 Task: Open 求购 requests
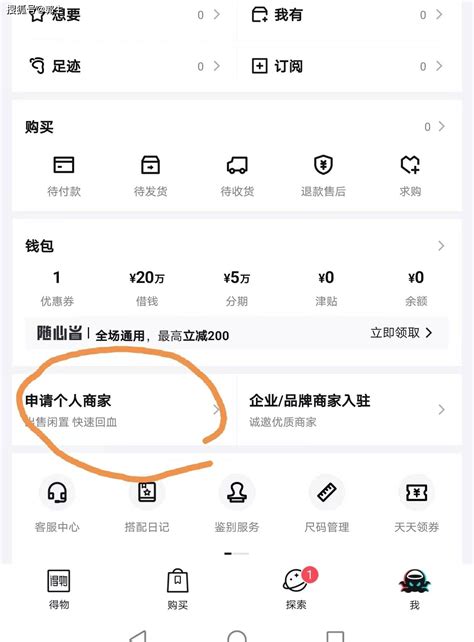coord(410,176)
